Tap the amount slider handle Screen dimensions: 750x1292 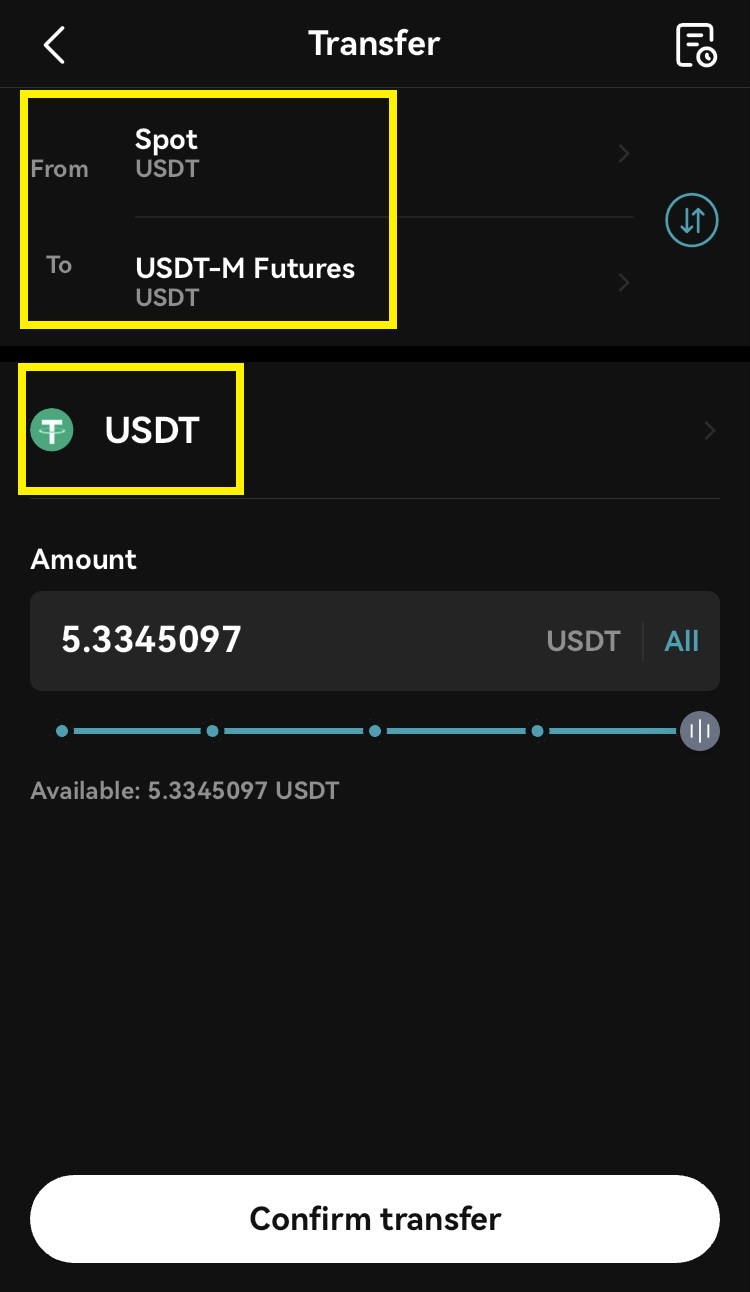tap(699, 732)
